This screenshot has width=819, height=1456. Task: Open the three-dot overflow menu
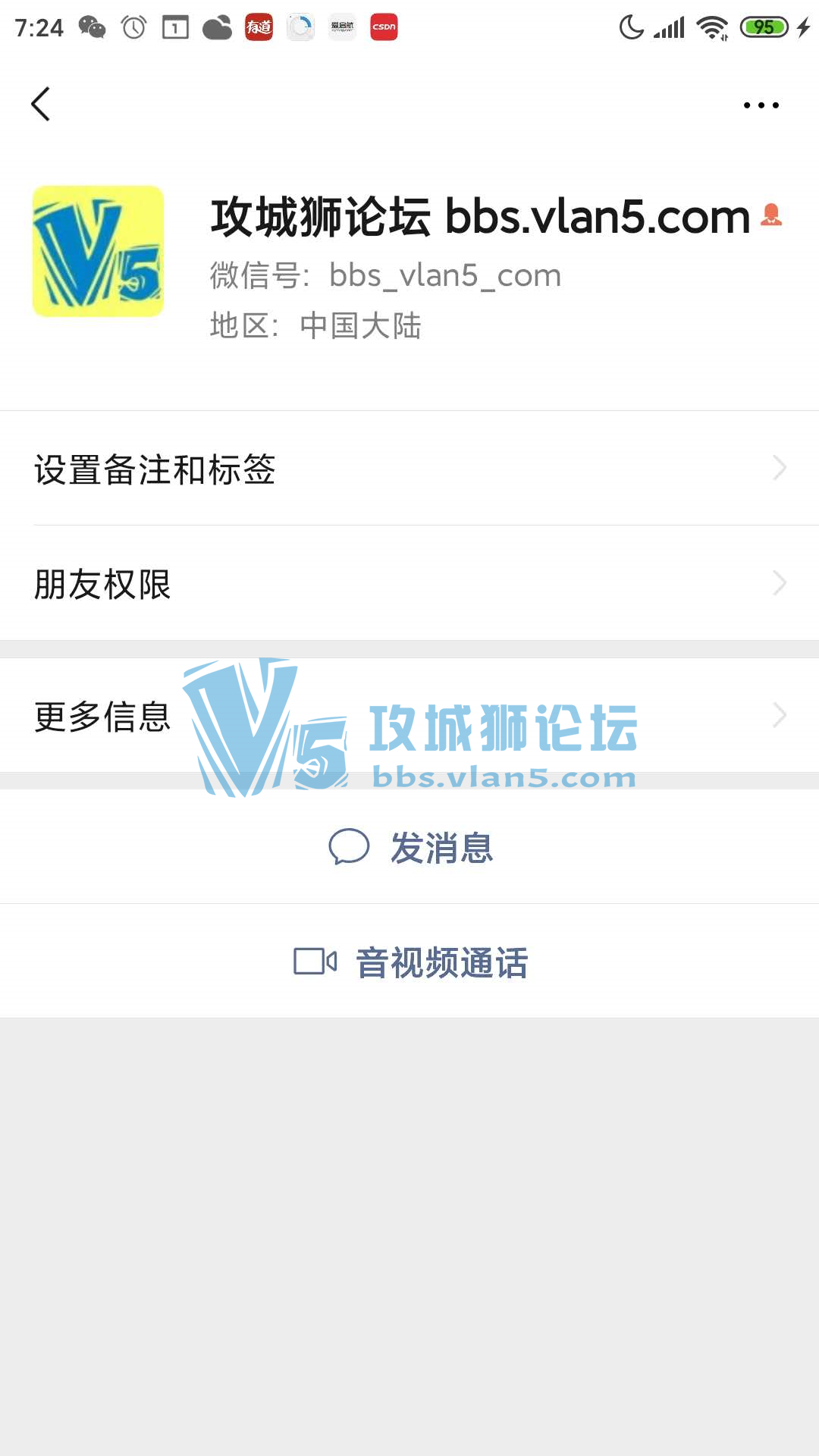click(x=761, y=105)
